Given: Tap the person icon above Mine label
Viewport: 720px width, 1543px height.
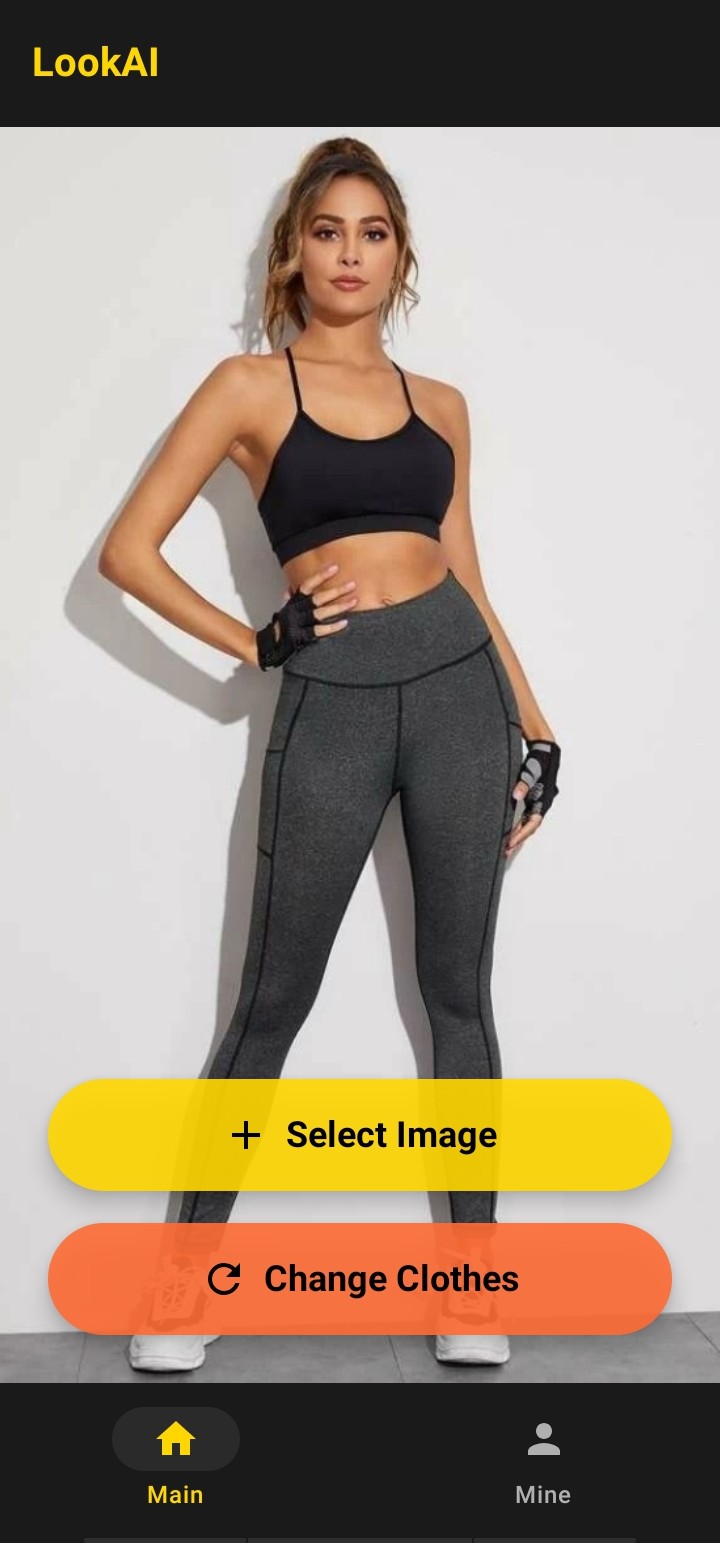Looking at the screenshot, I should [x=542, y=1440].
